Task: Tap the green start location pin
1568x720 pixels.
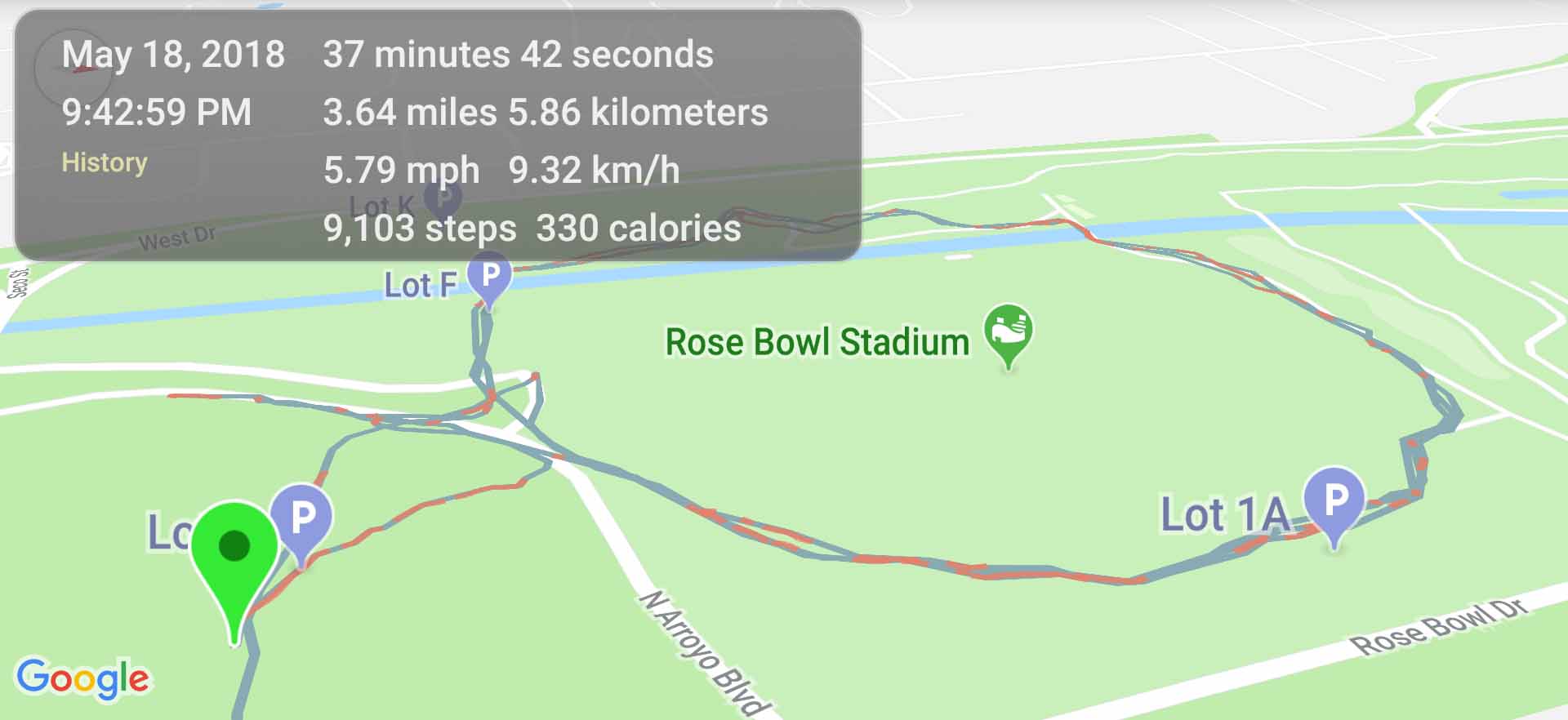Action: 234,551
